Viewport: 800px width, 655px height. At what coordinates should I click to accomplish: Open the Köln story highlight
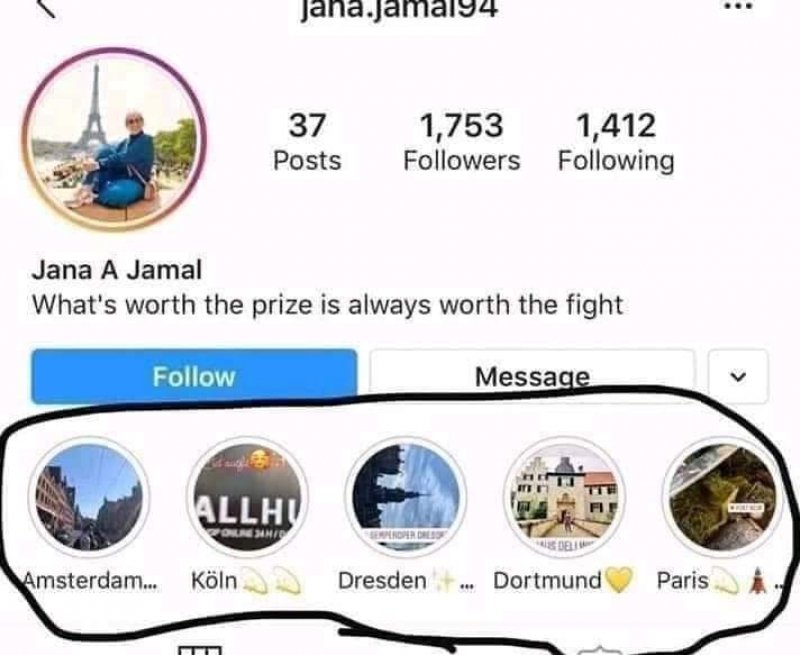(x=246, y=496)
